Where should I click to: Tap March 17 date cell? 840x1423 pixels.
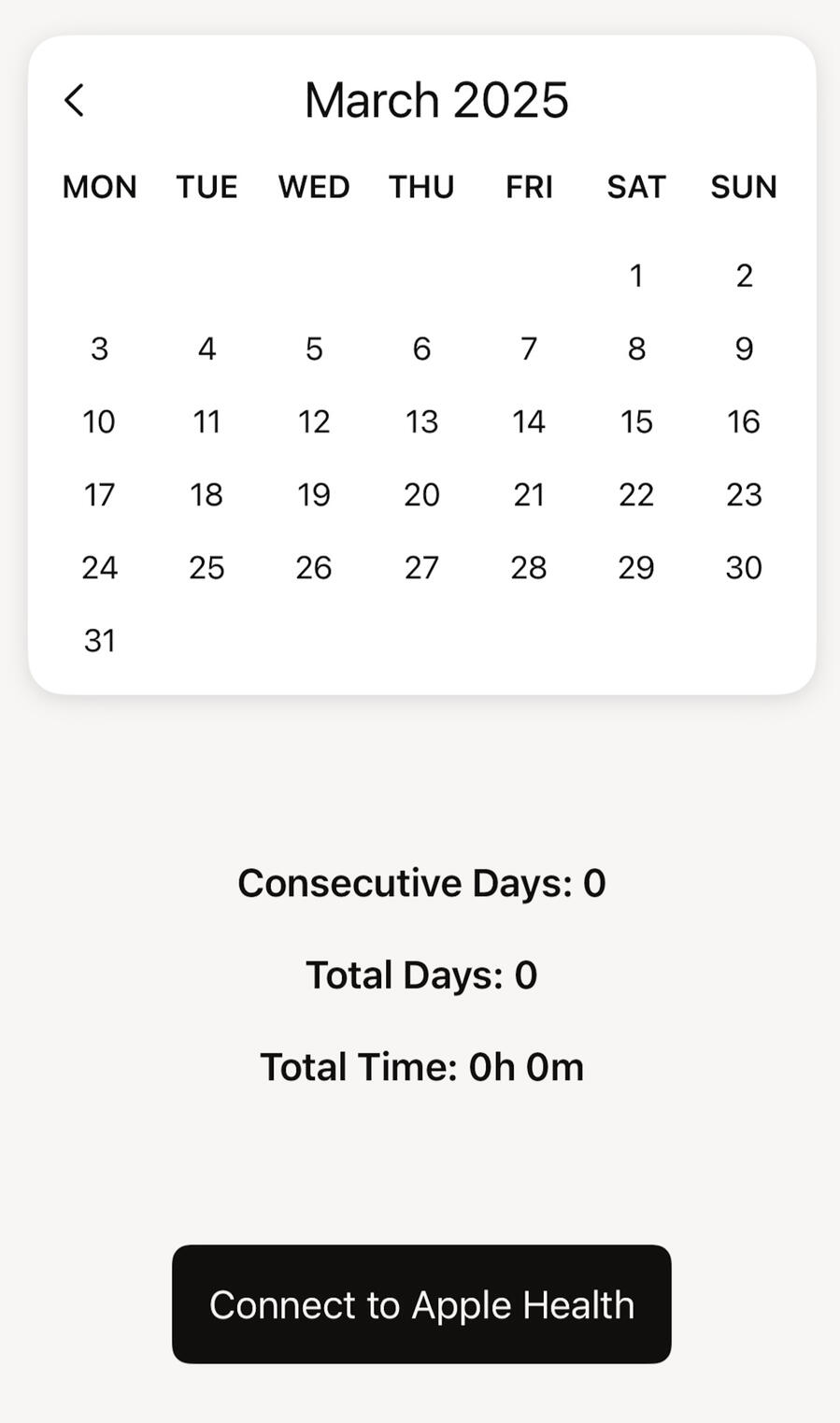point(99,494)
